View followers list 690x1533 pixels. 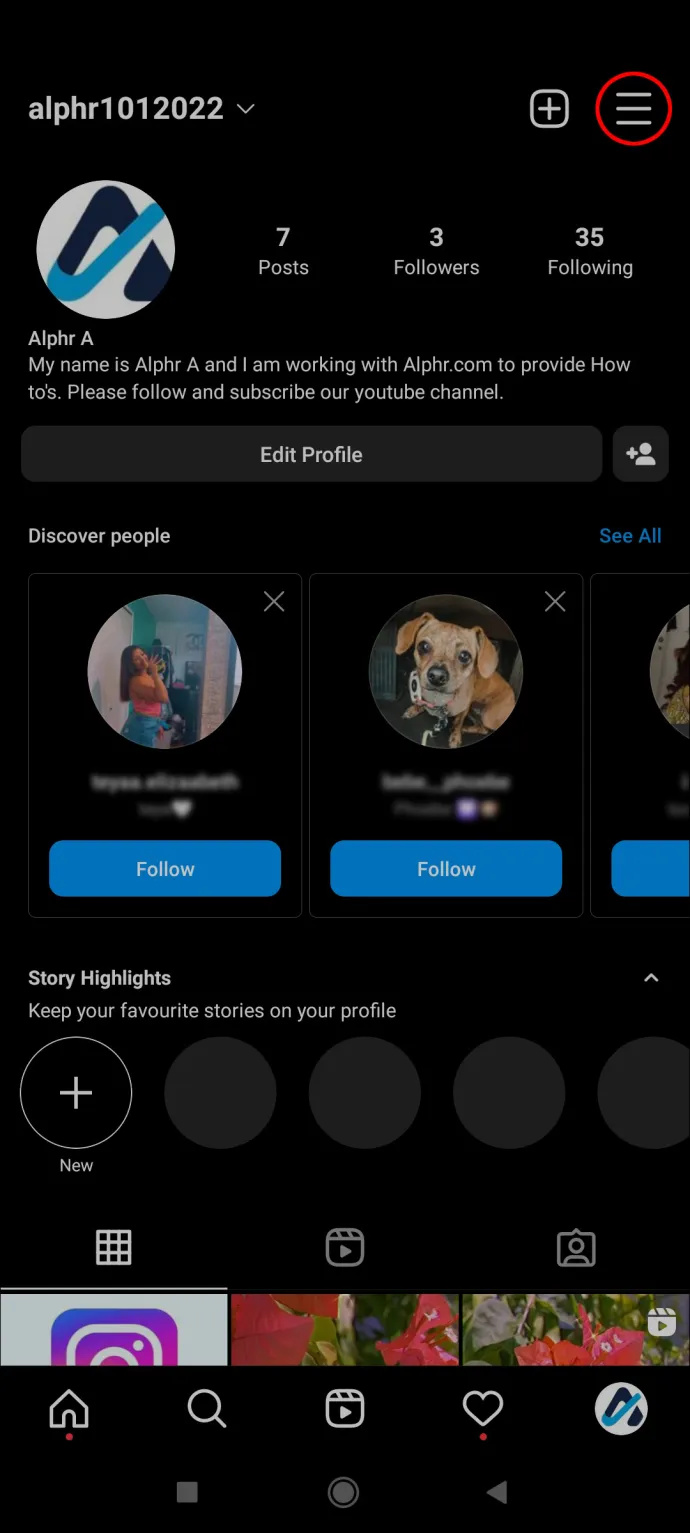click(436, 250)
